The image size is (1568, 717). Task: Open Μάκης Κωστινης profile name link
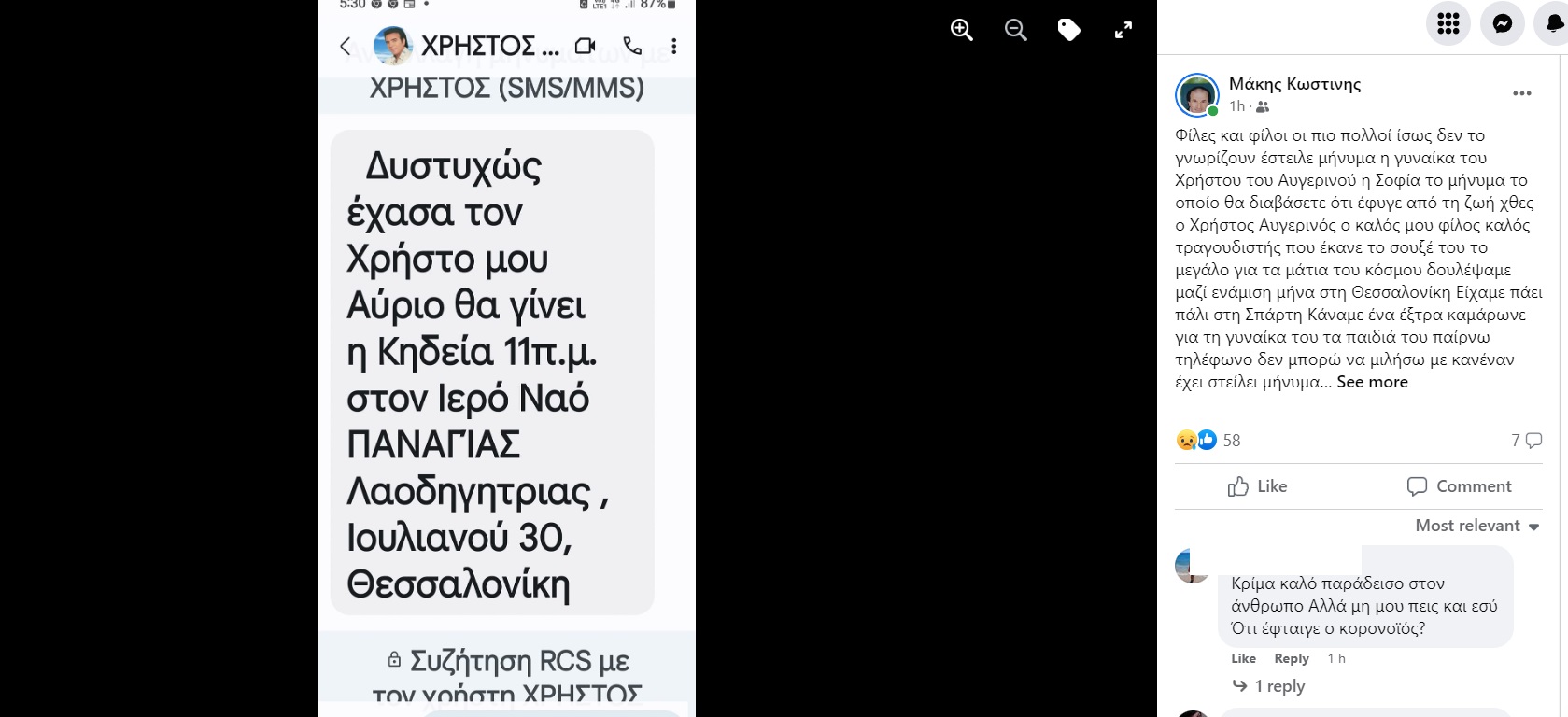pyautogui.click(x=1294, y=84)
